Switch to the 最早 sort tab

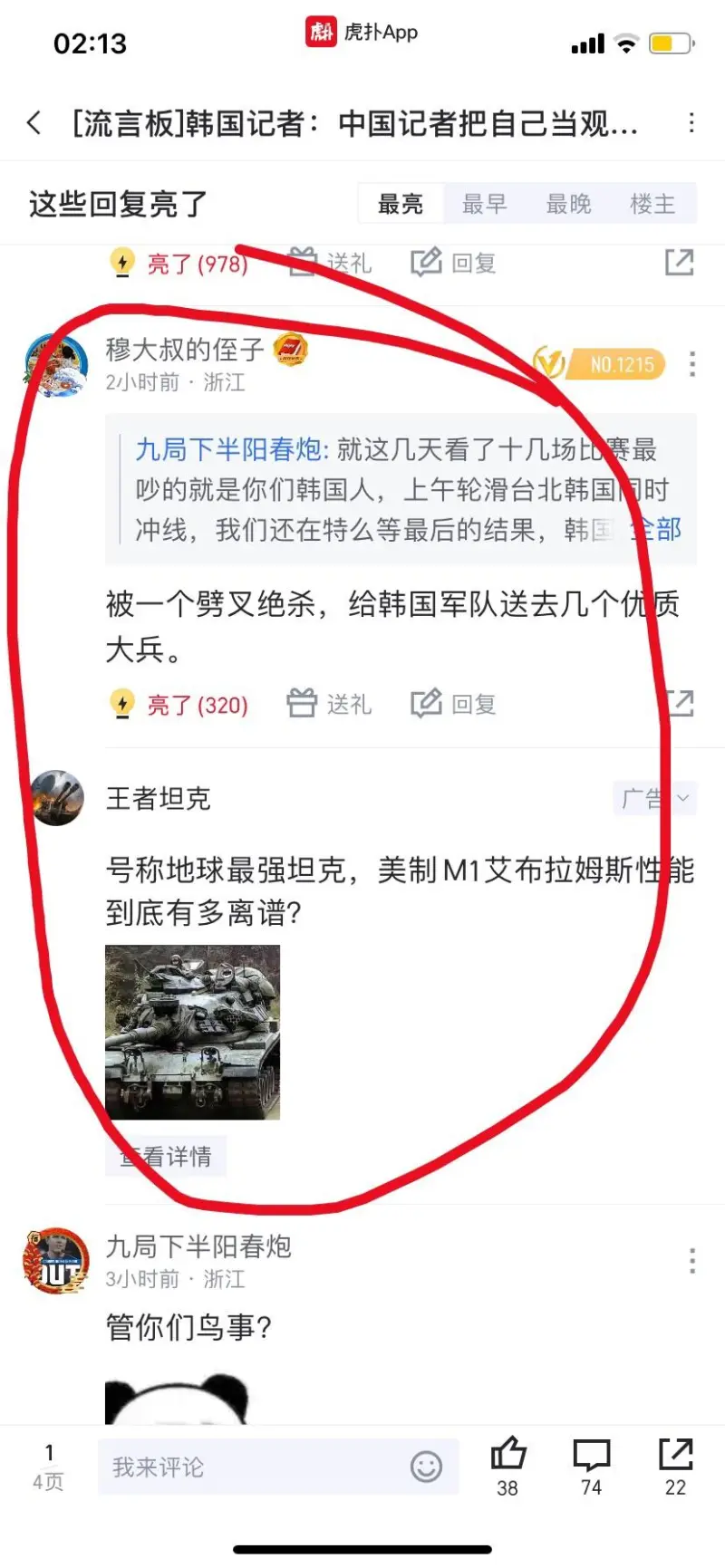click(485, 204)
